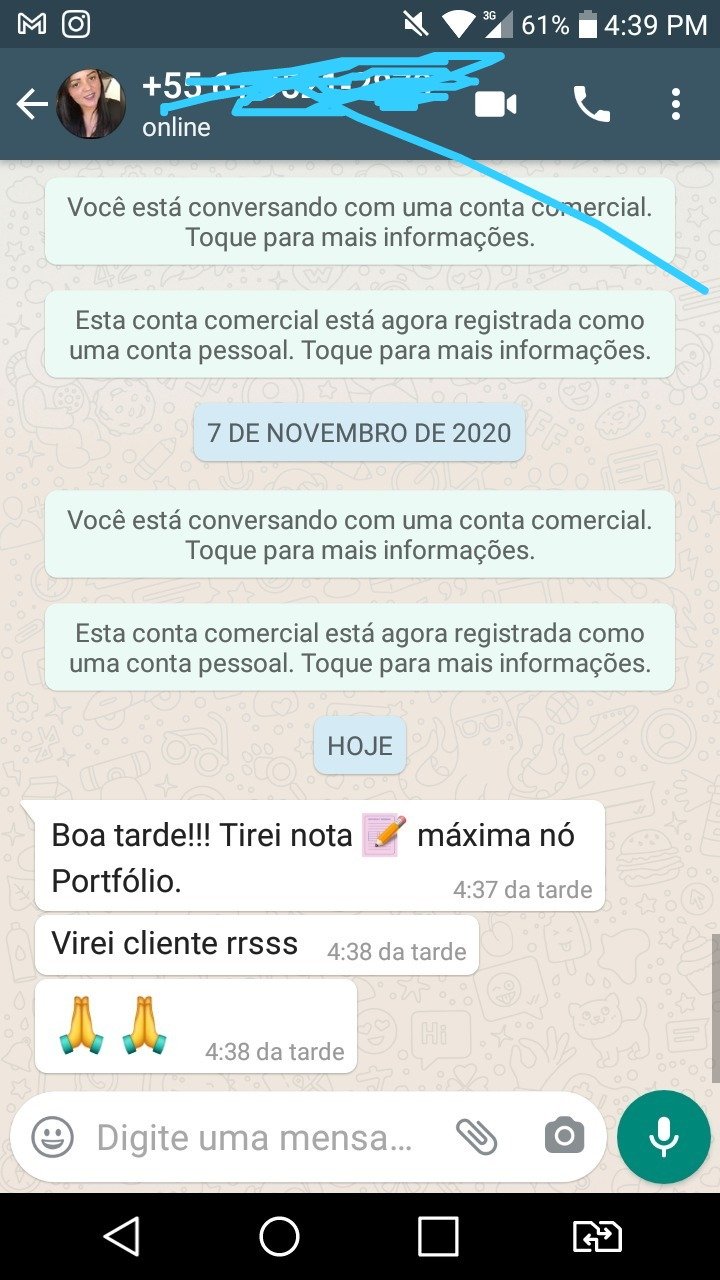Tap the system home button
This screenshot has height=1280, width=720.
279,1237
